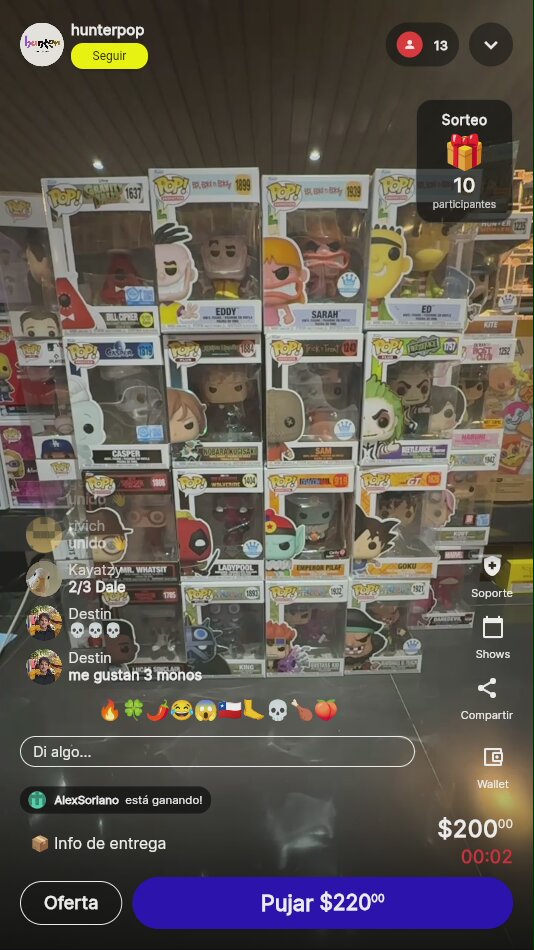
Task: Send the four-leaf clover emoji reaction
Action: click(x=134, y=710)
